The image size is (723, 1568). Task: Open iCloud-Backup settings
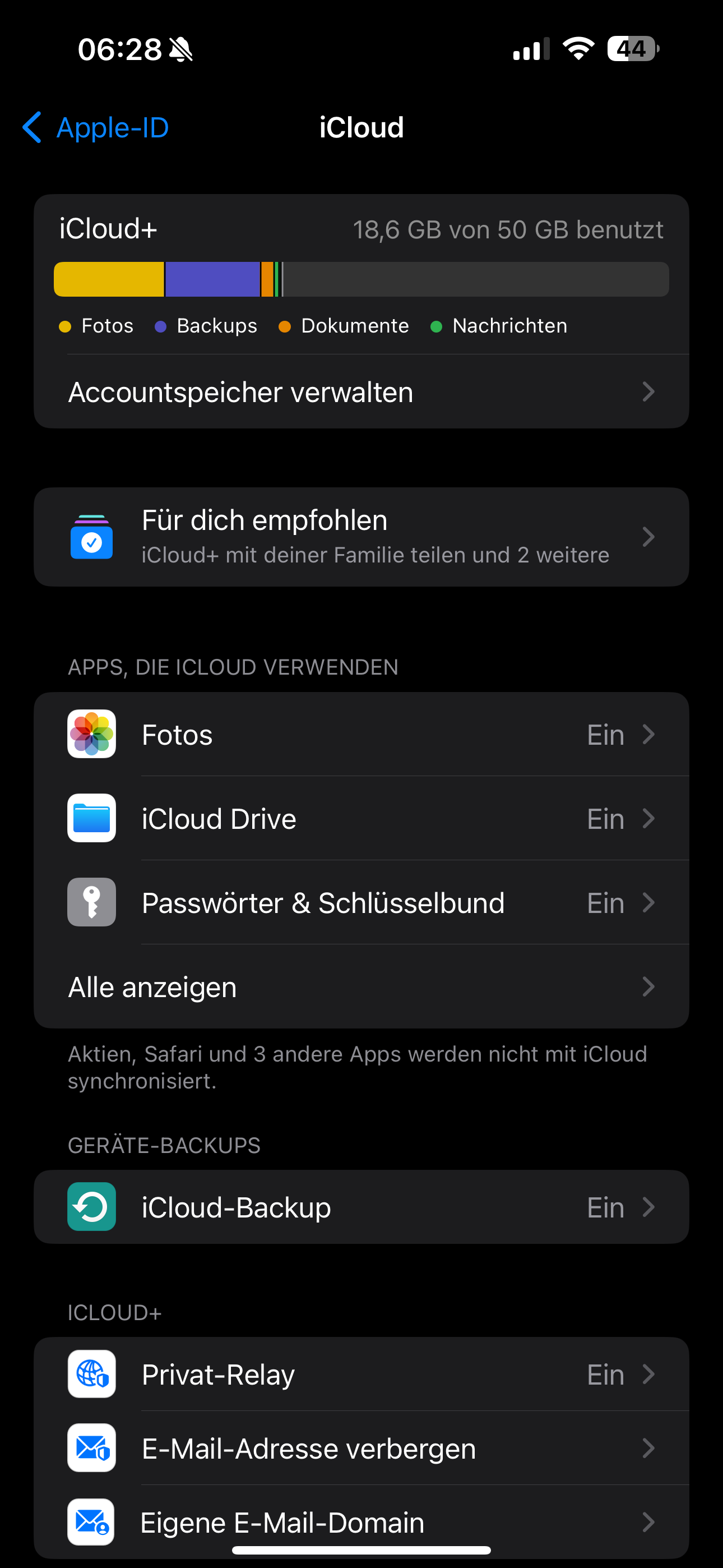(x=361, y=1207)
